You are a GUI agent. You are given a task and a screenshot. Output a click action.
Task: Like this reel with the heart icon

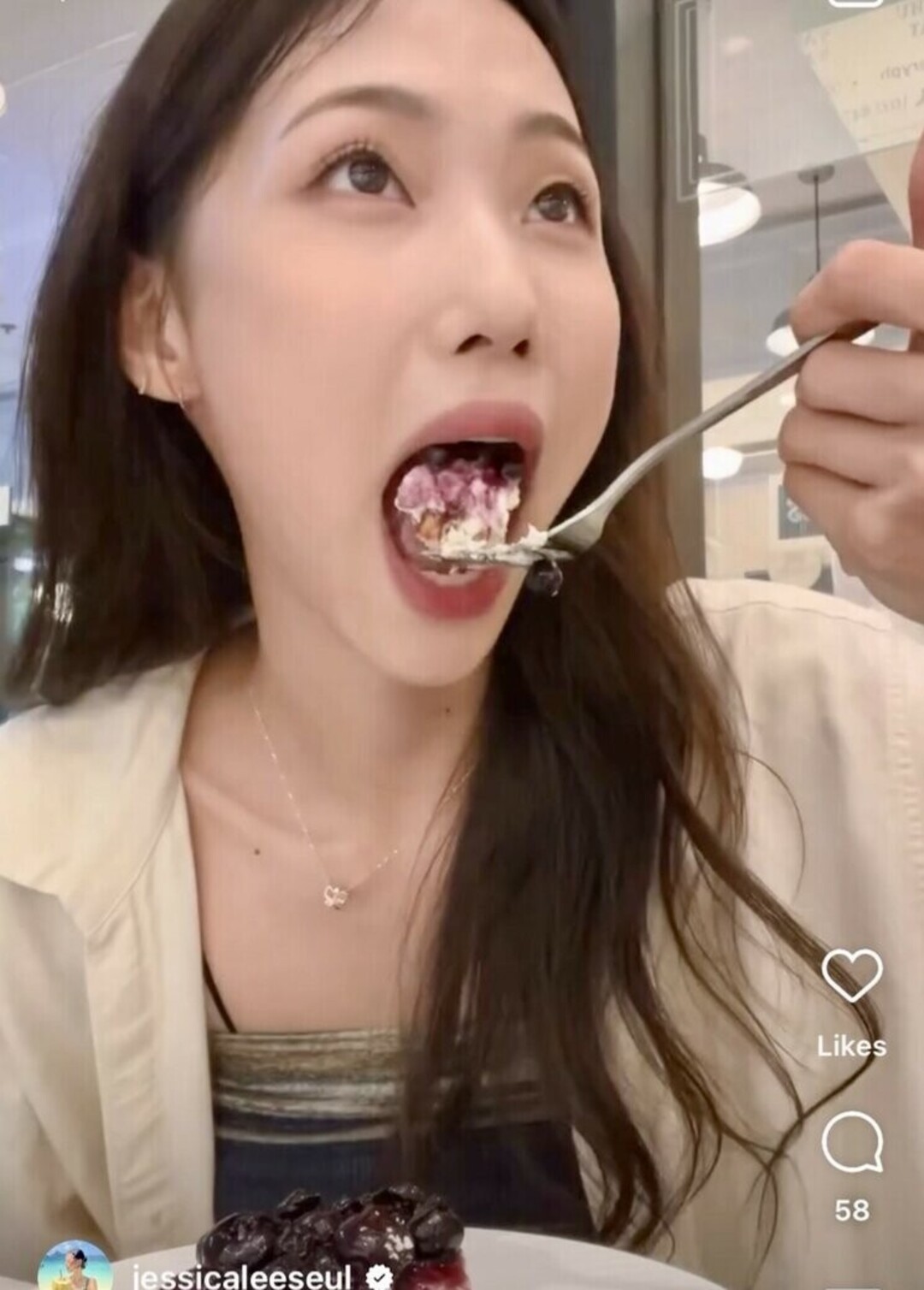click(851, 975)
